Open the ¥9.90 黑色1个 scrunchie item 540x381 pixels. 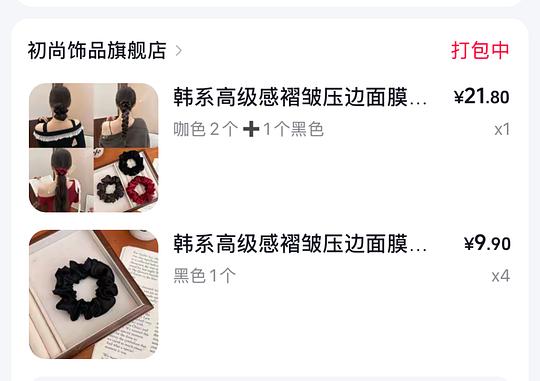pos(269,295)
